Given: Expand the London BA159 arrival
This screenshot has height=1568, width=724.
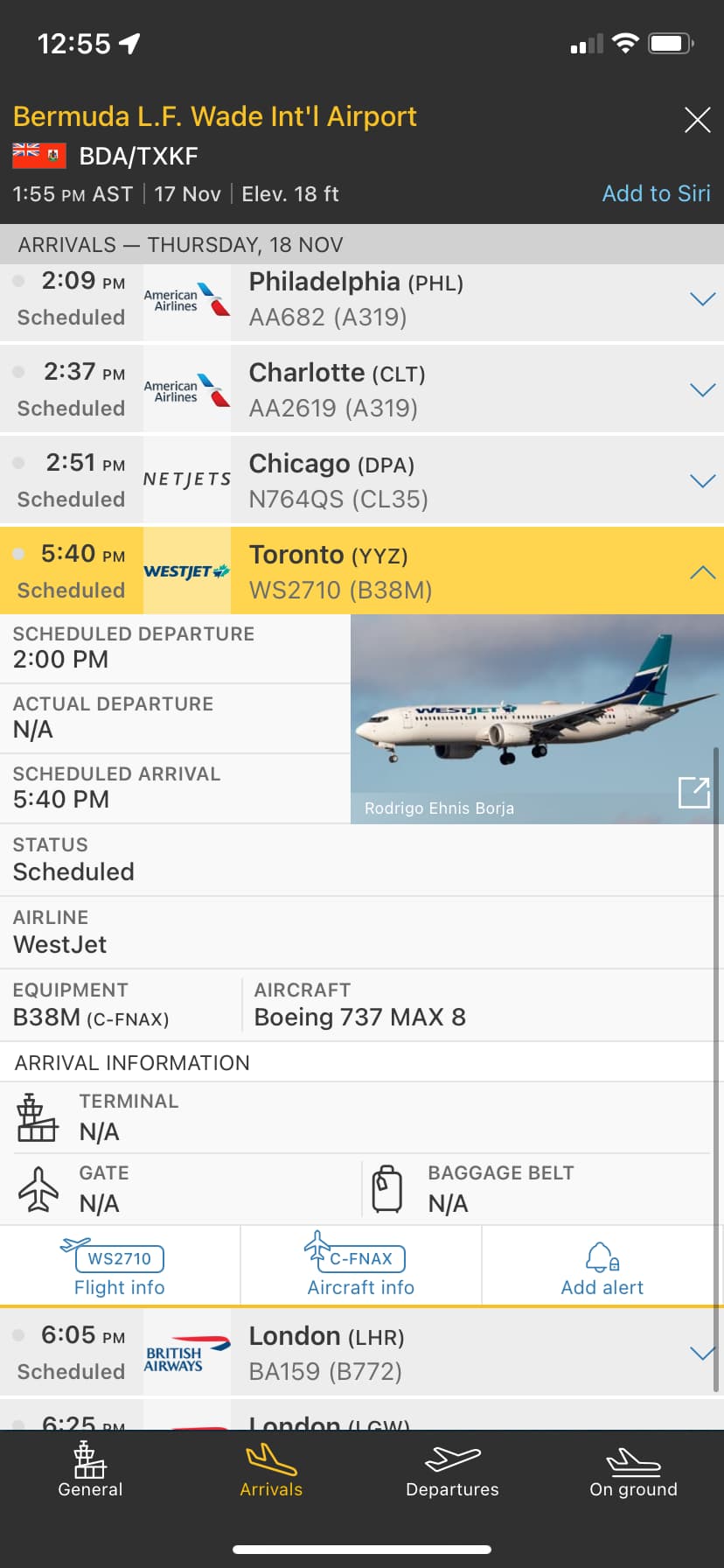Looking at the screenshot, I should pyautogui.click(x=702, y=1354).
